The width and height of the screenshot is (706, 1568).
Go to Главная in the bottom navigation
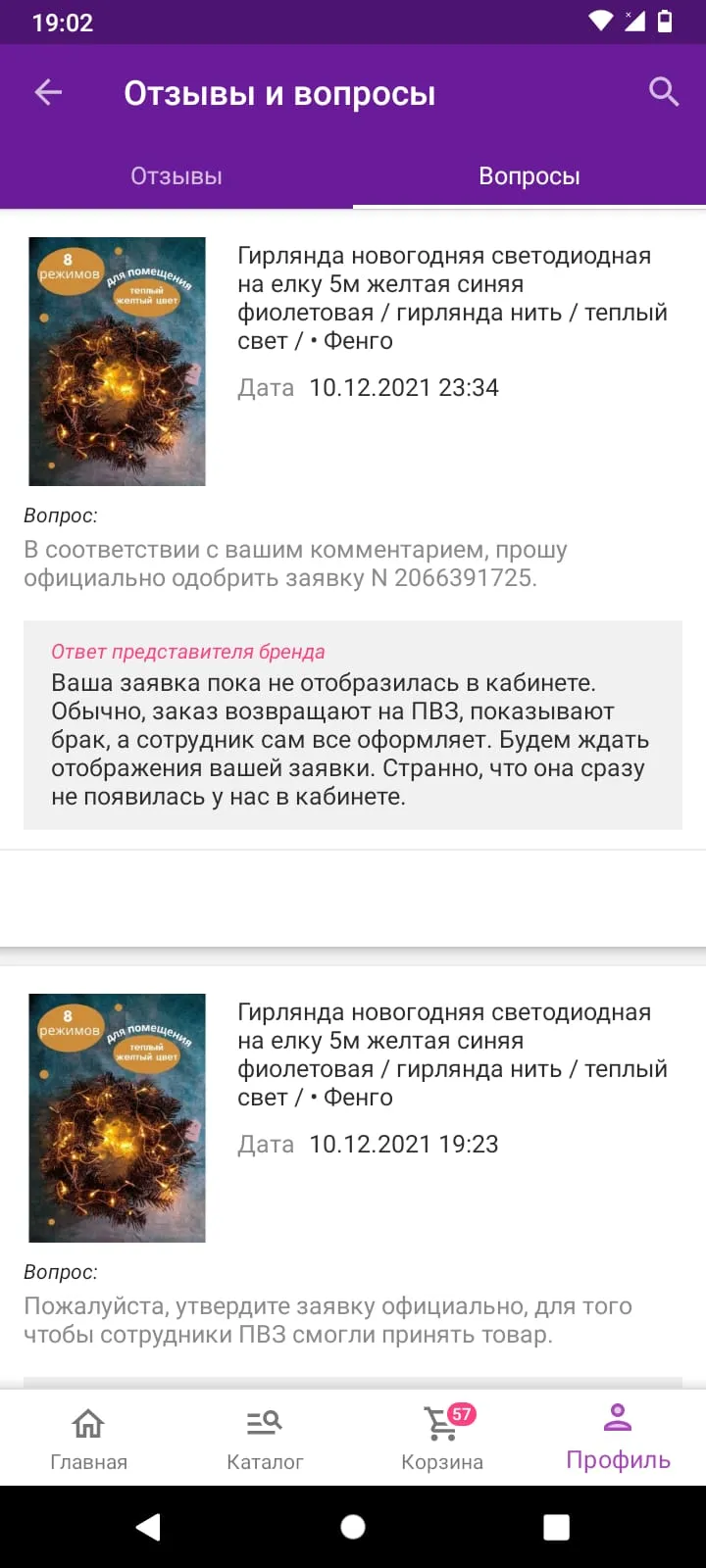pyautogui.click(x=88, y=1438)
